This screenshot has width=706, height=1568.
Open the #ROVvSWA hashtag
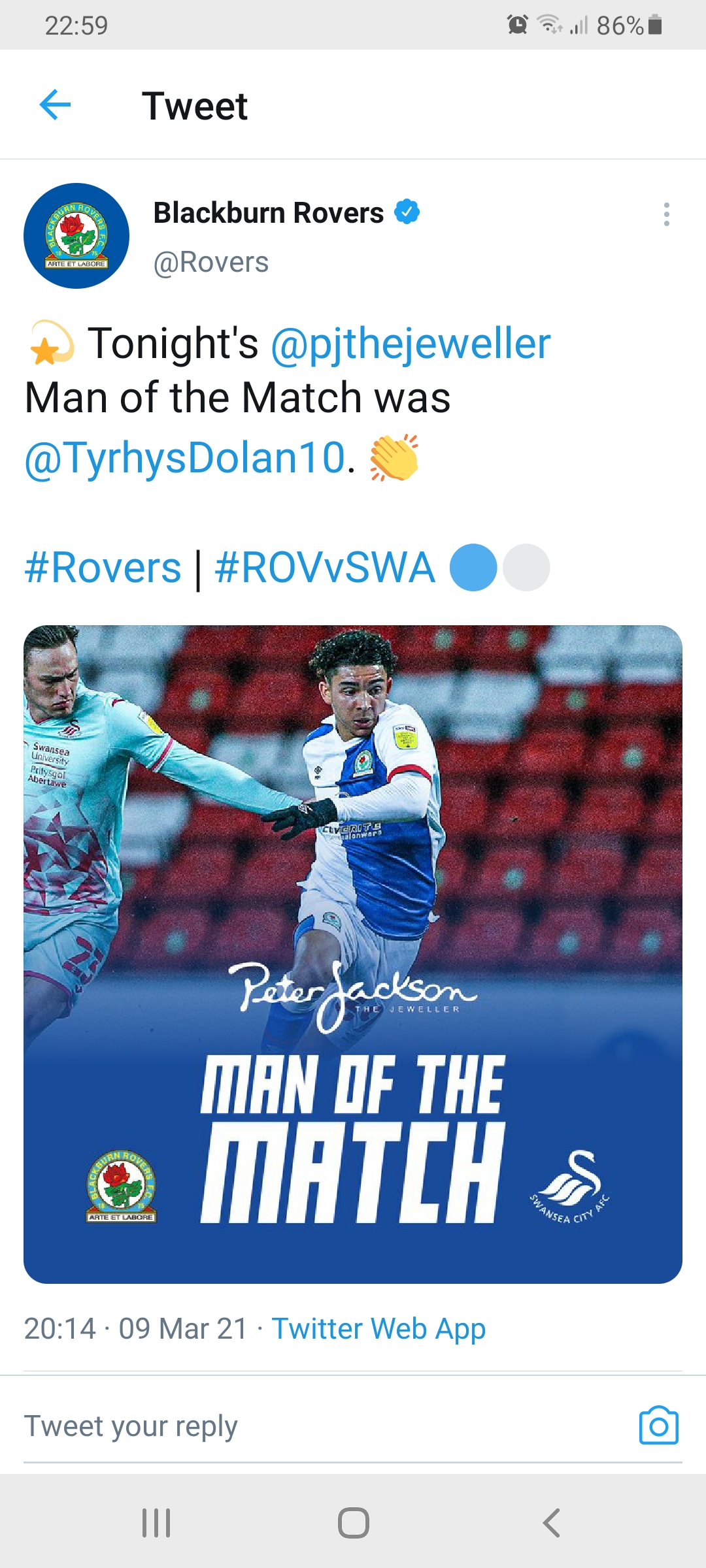[x=325, y=567]
